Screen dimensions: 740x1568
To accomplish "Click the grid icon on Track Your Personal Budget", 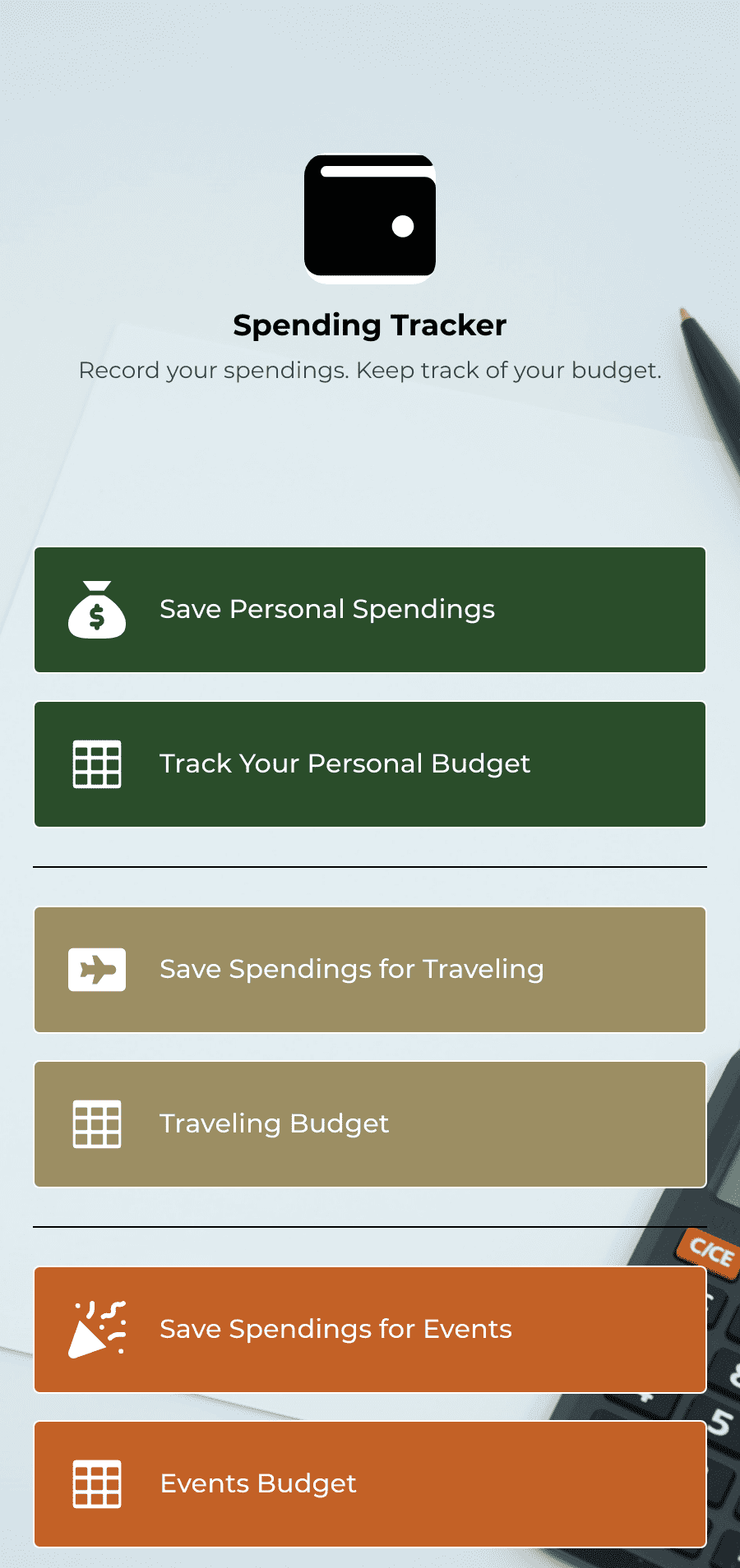I will pyautogui.click(x=96, y=763).
